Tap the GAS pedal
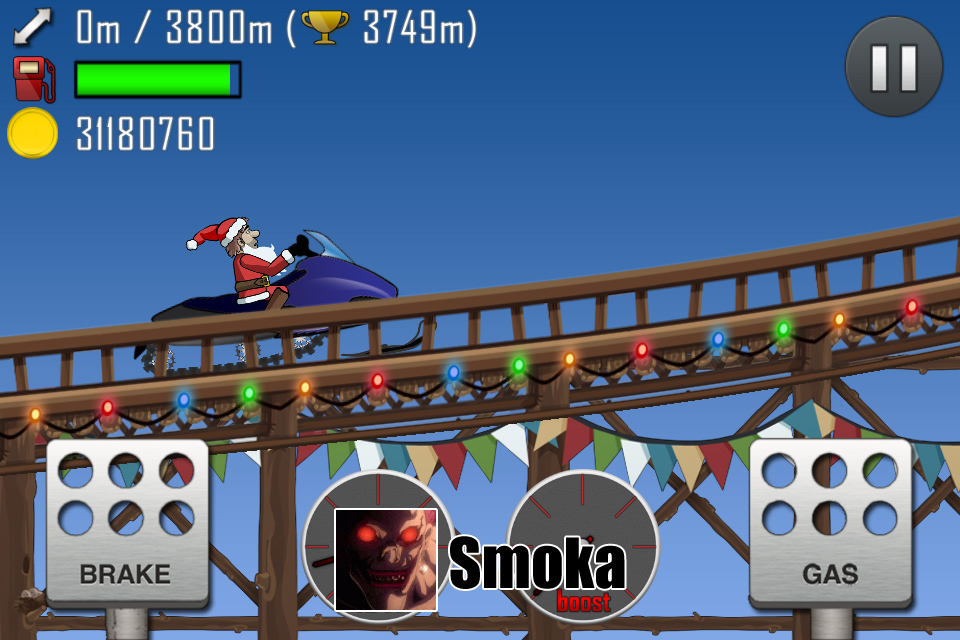Viewport: 960px width, 640px height. [x=830, y=523]
